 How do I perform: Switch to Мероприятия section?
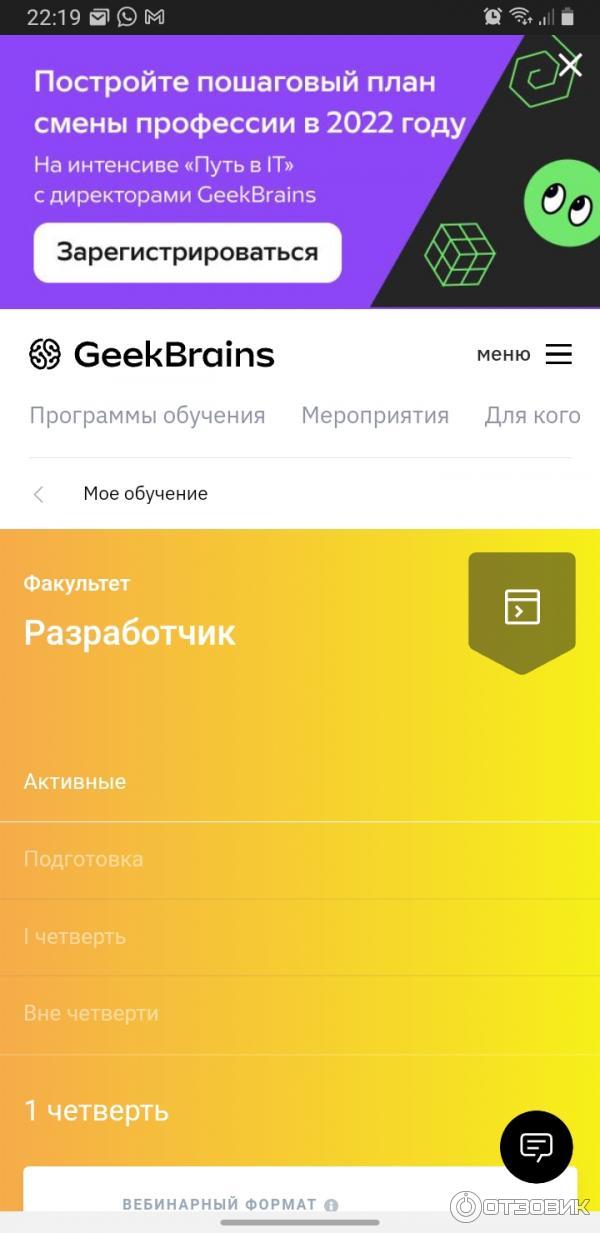click(375, 415)
